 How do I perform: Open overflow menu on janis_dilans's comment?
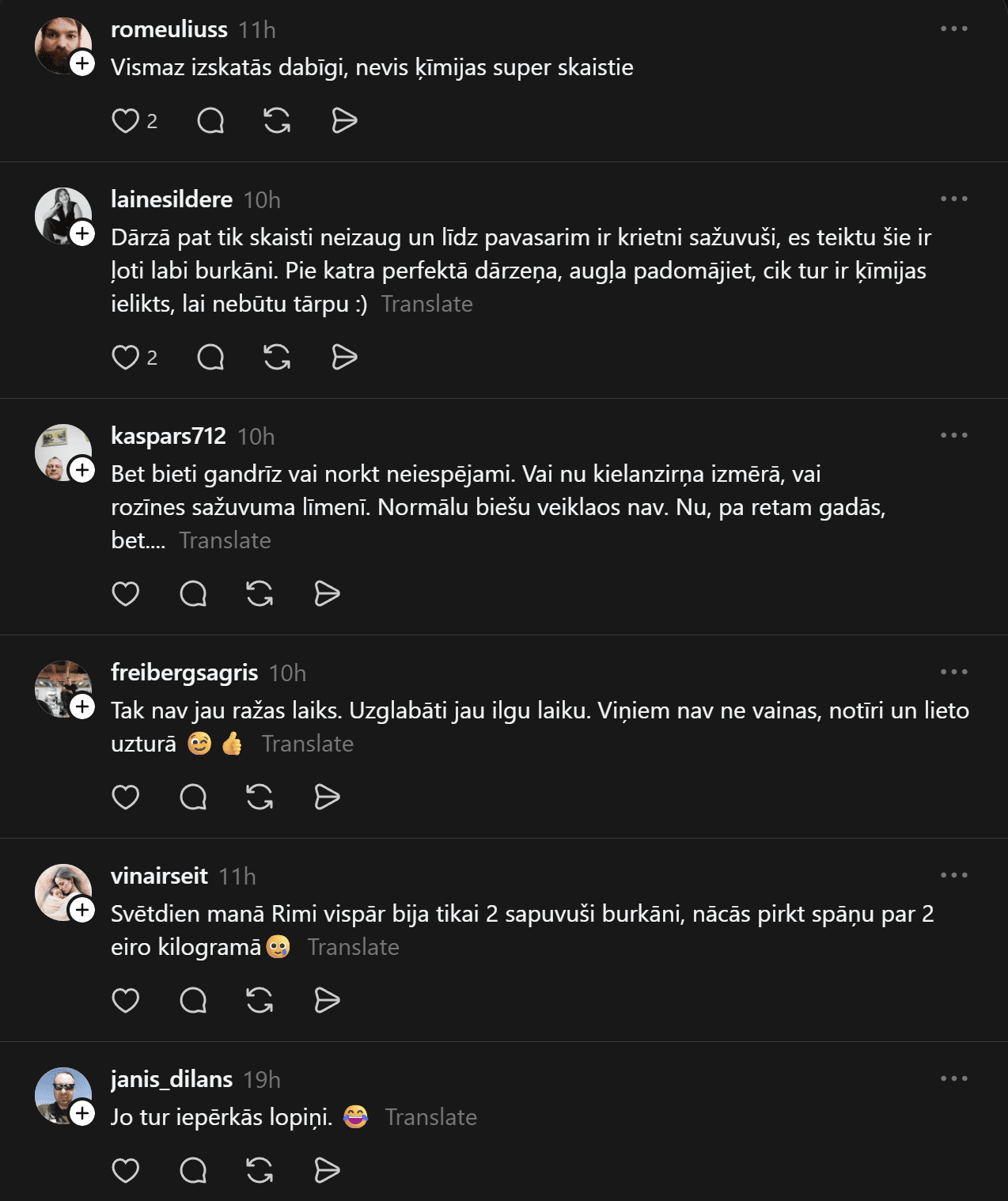(x=953, y=1079)
